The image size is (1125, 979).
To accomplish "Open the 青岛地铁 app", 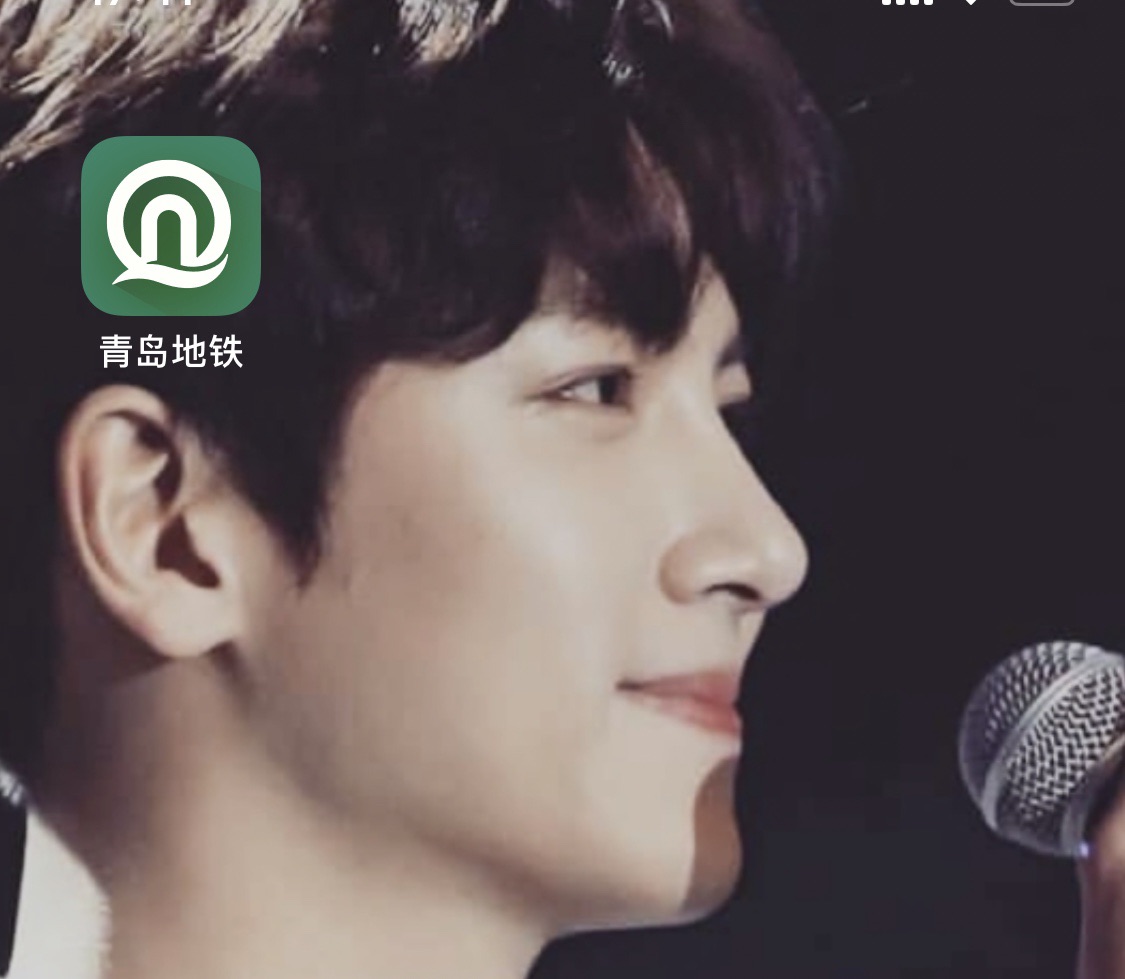I will (x=171, y=226).
